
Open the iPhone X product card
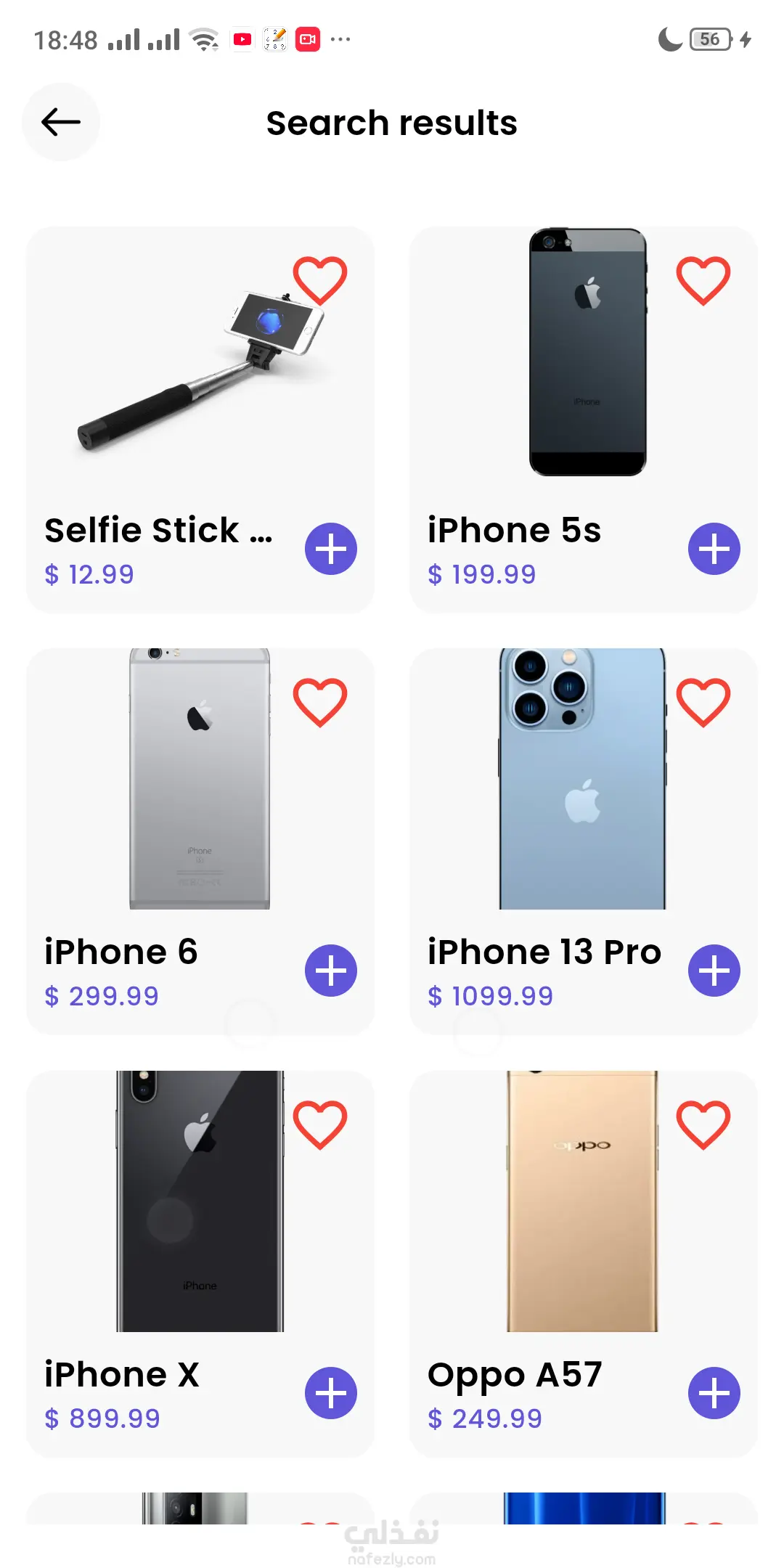coord(200,1220)
